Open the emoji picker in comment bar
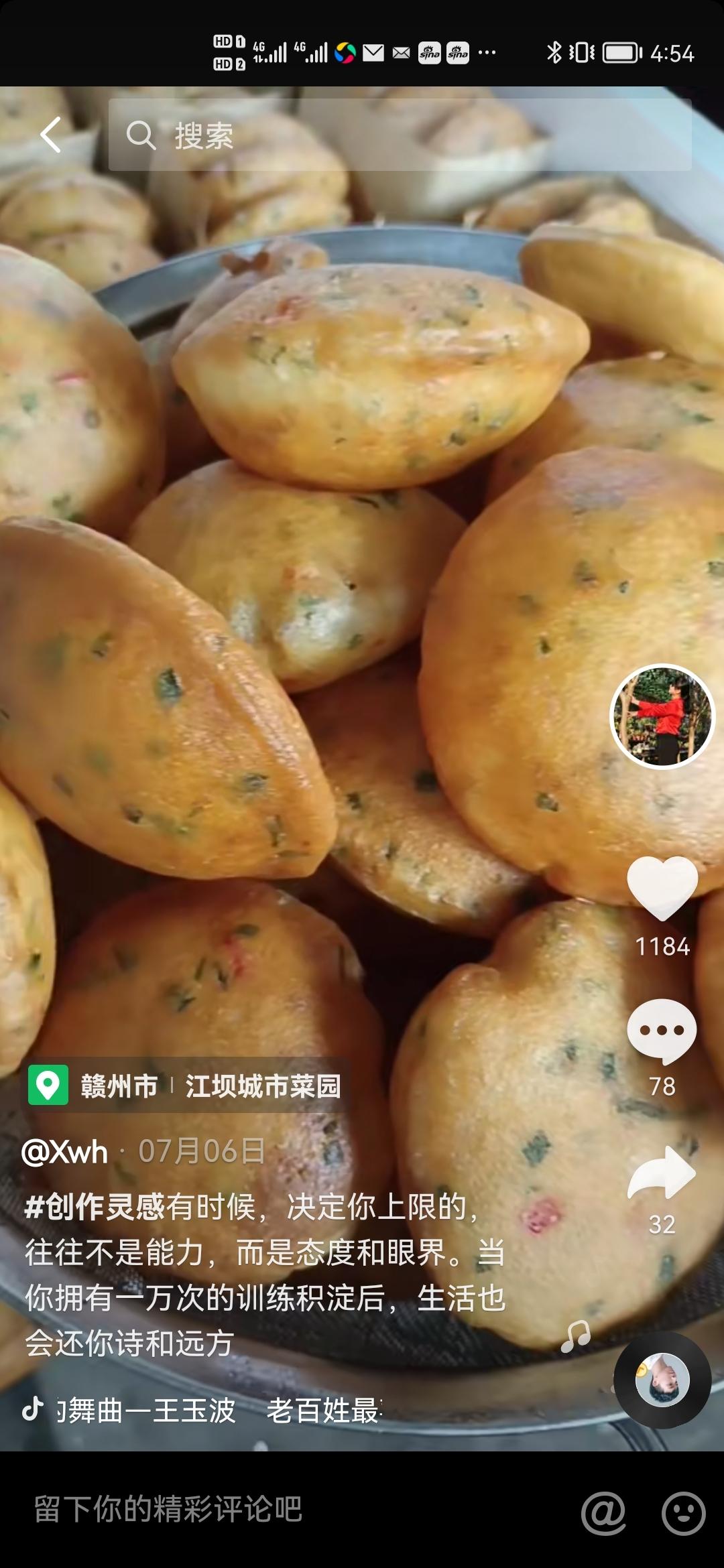Image resolution: width=724 pixels, height=1568 pixels. [x=683, y=1512]
